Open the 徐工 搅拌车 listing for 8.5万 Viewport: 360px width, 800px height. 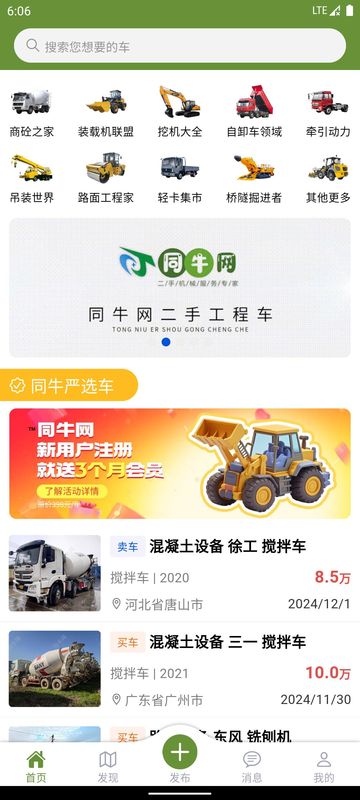point(180,573)
